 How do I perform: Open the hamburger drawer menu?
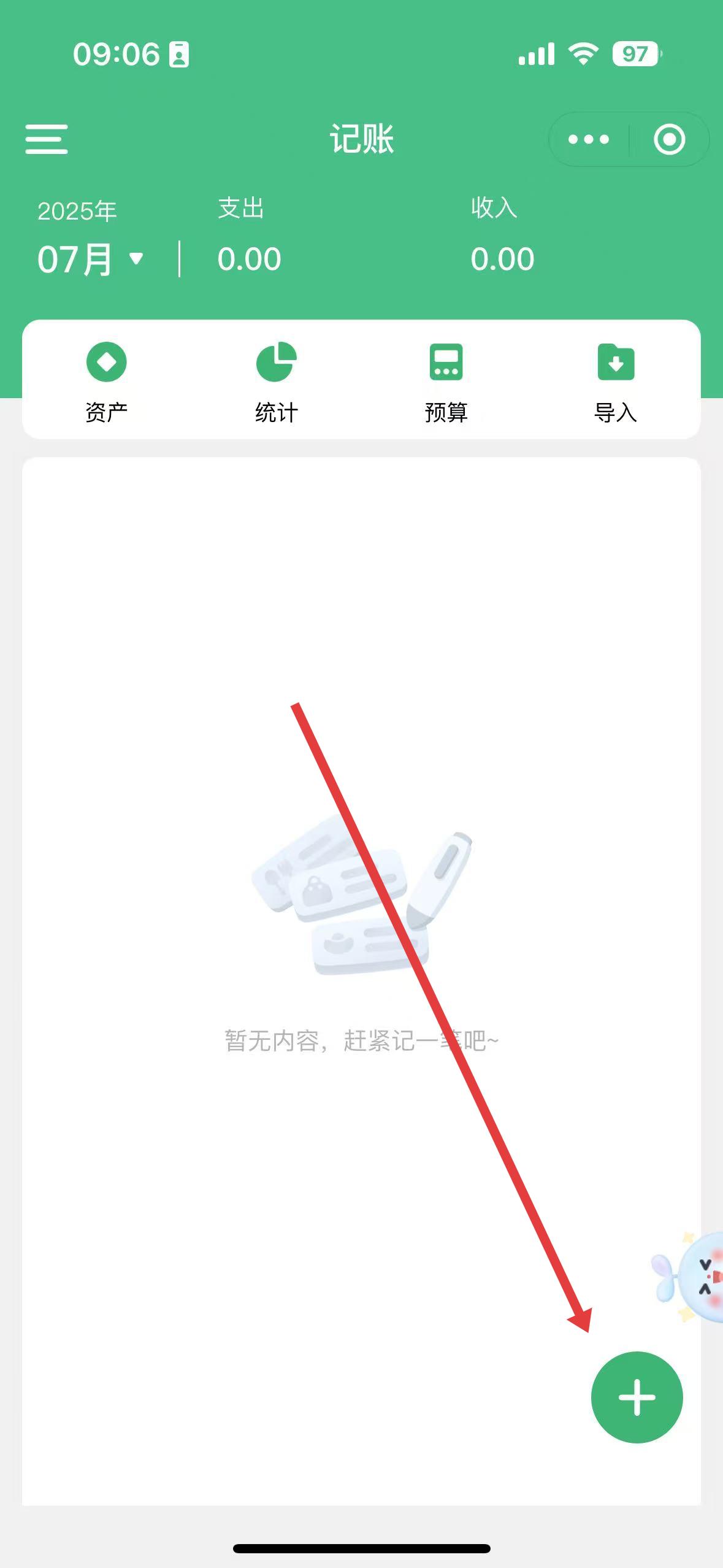click(47, 139)
